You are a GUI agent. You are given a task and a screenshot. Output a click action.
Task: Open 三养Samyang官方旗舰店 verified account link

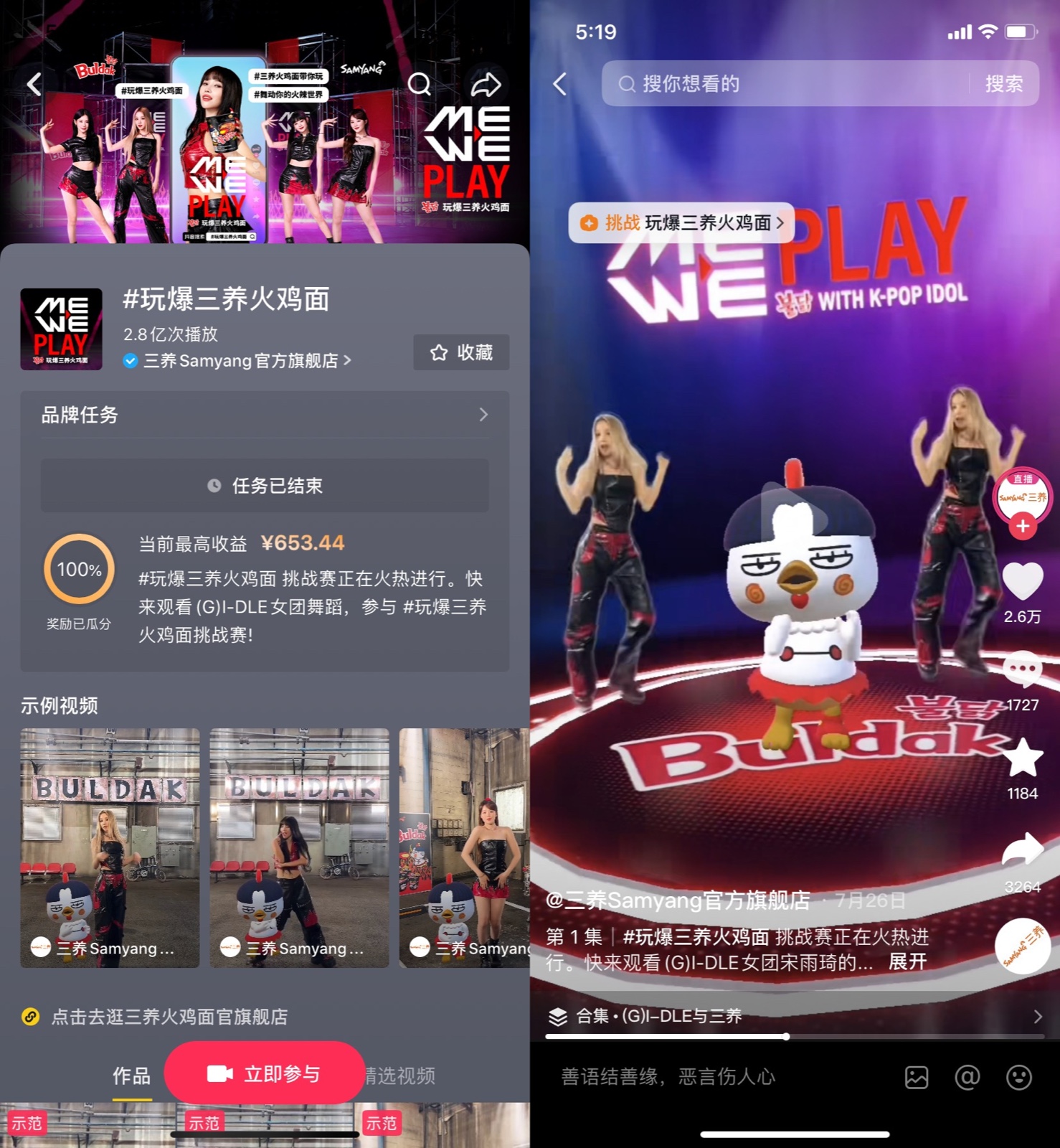tap(240, 360)
